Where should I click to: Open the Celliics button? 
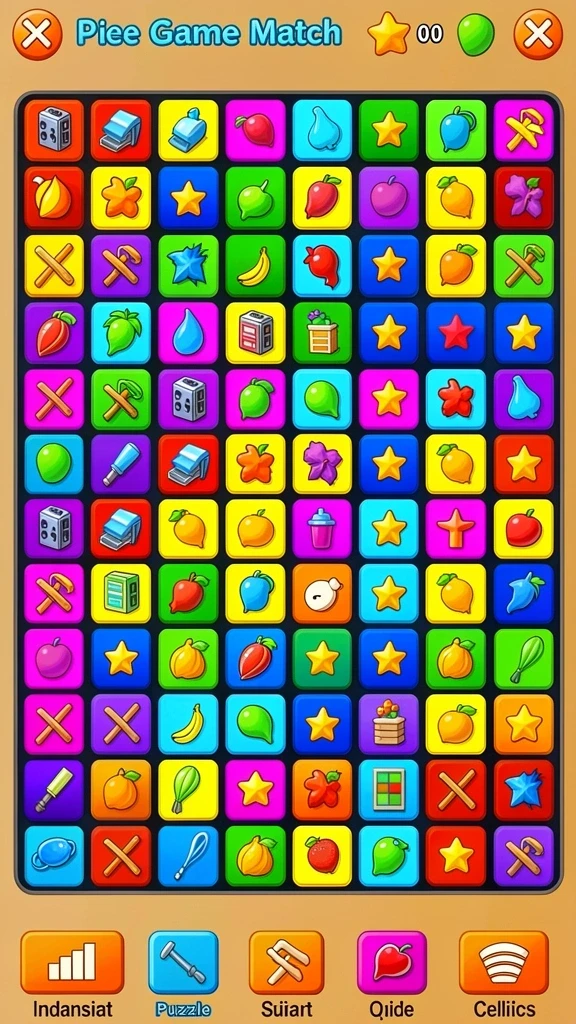[x=504, y=962]
